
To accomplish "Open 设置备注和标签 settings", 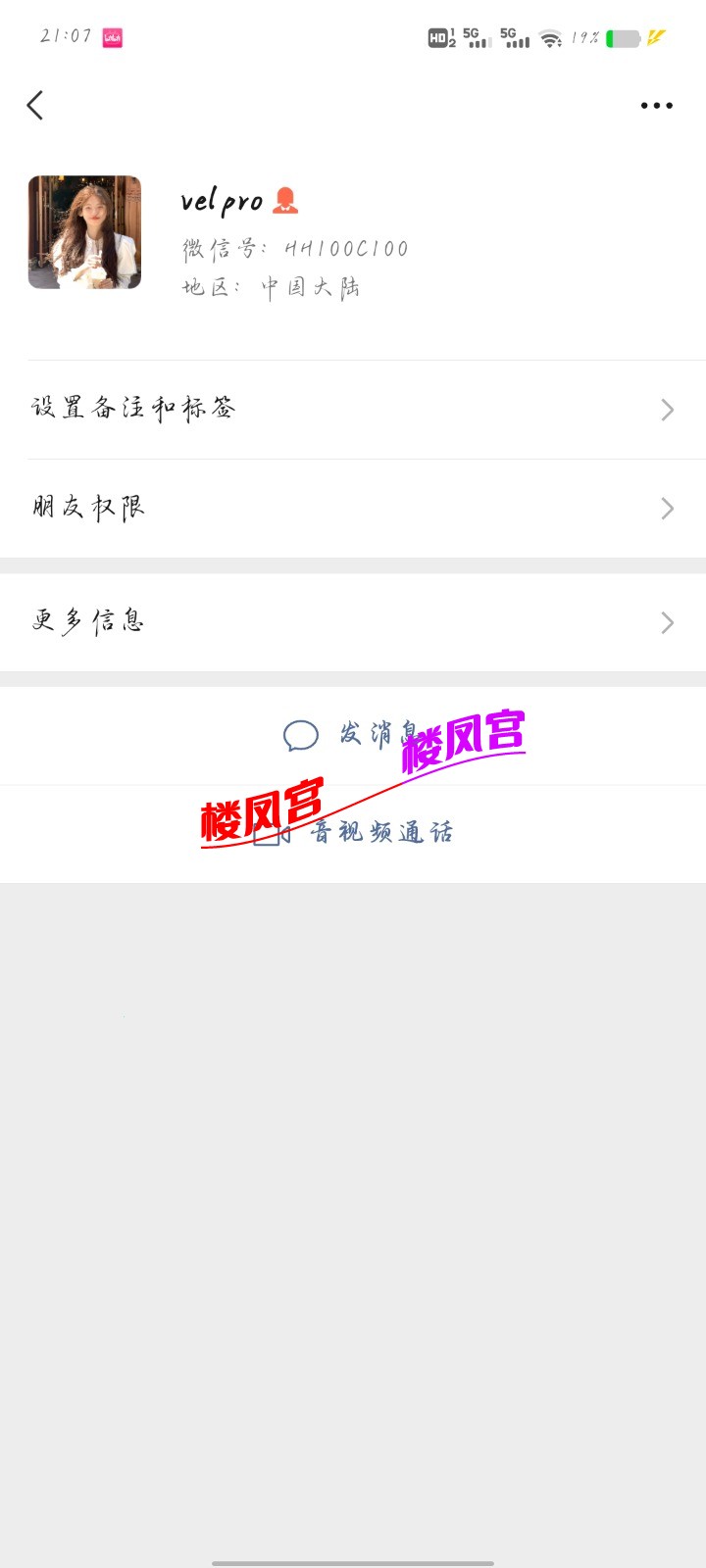I will click(353, 409).
